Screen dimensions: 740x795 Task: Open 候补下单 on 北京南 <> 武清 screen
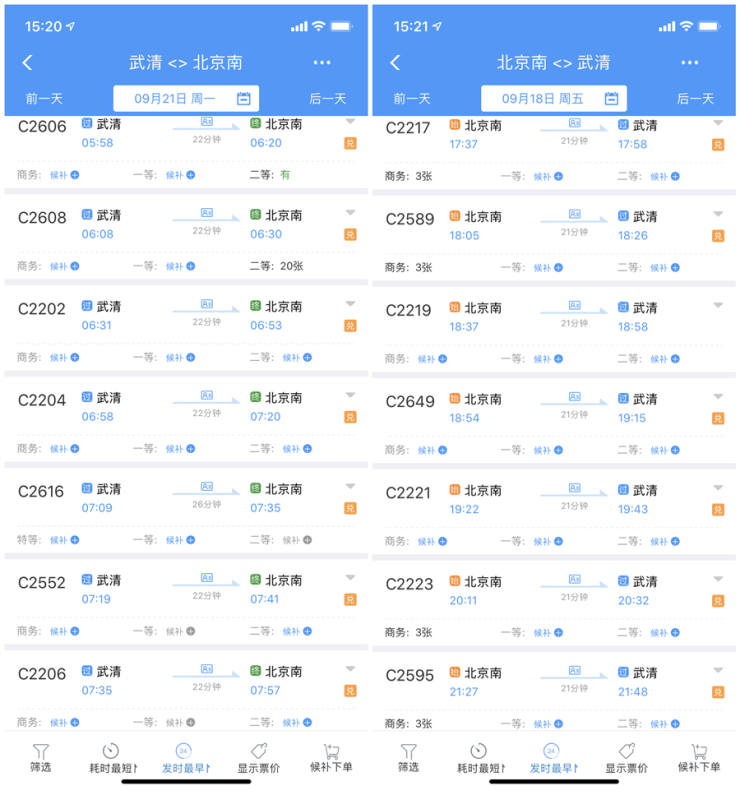701,758
